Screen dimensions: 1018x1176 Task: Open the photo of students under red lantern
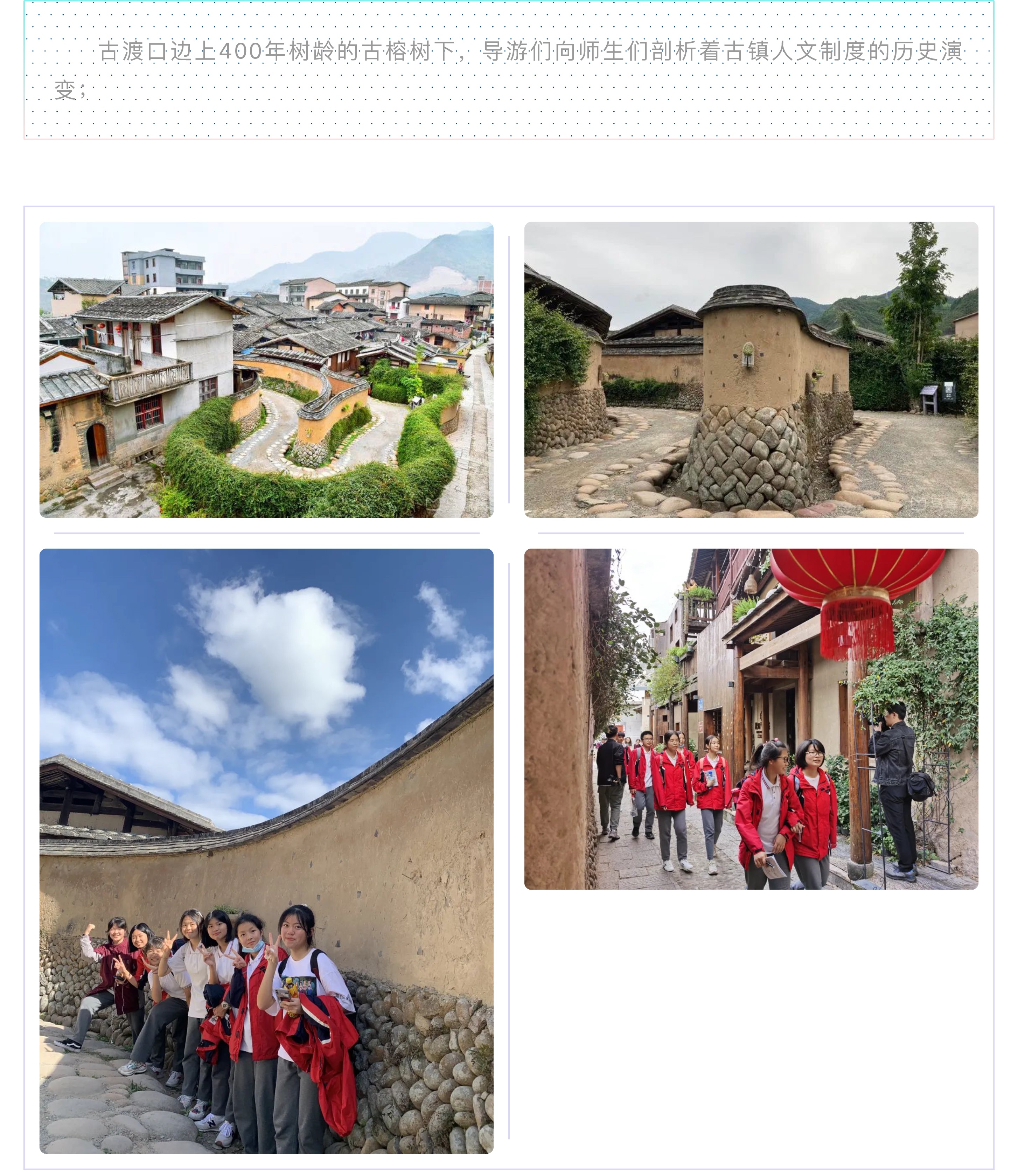[751, 719]
